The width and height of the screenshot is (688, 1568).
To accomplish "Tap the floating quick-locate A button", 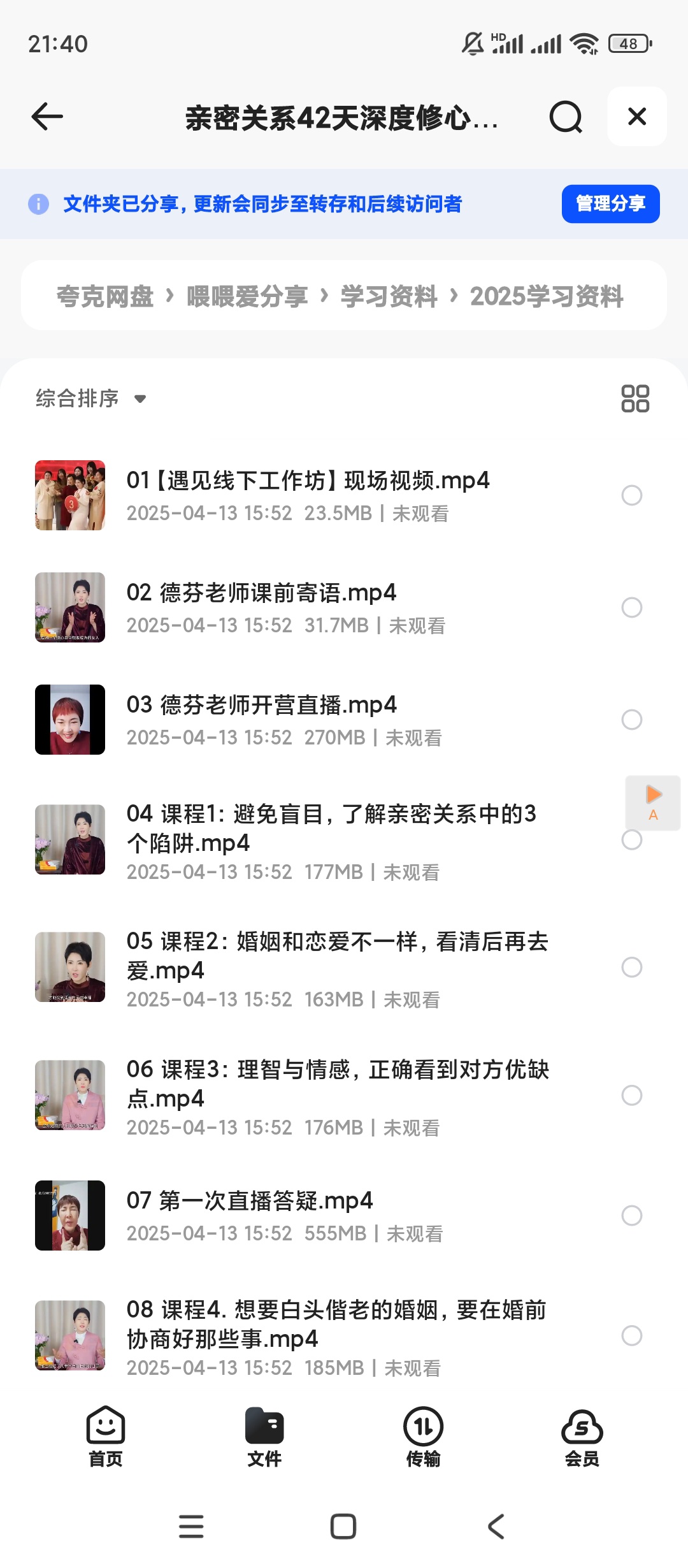I will click(x=652, y=802).
